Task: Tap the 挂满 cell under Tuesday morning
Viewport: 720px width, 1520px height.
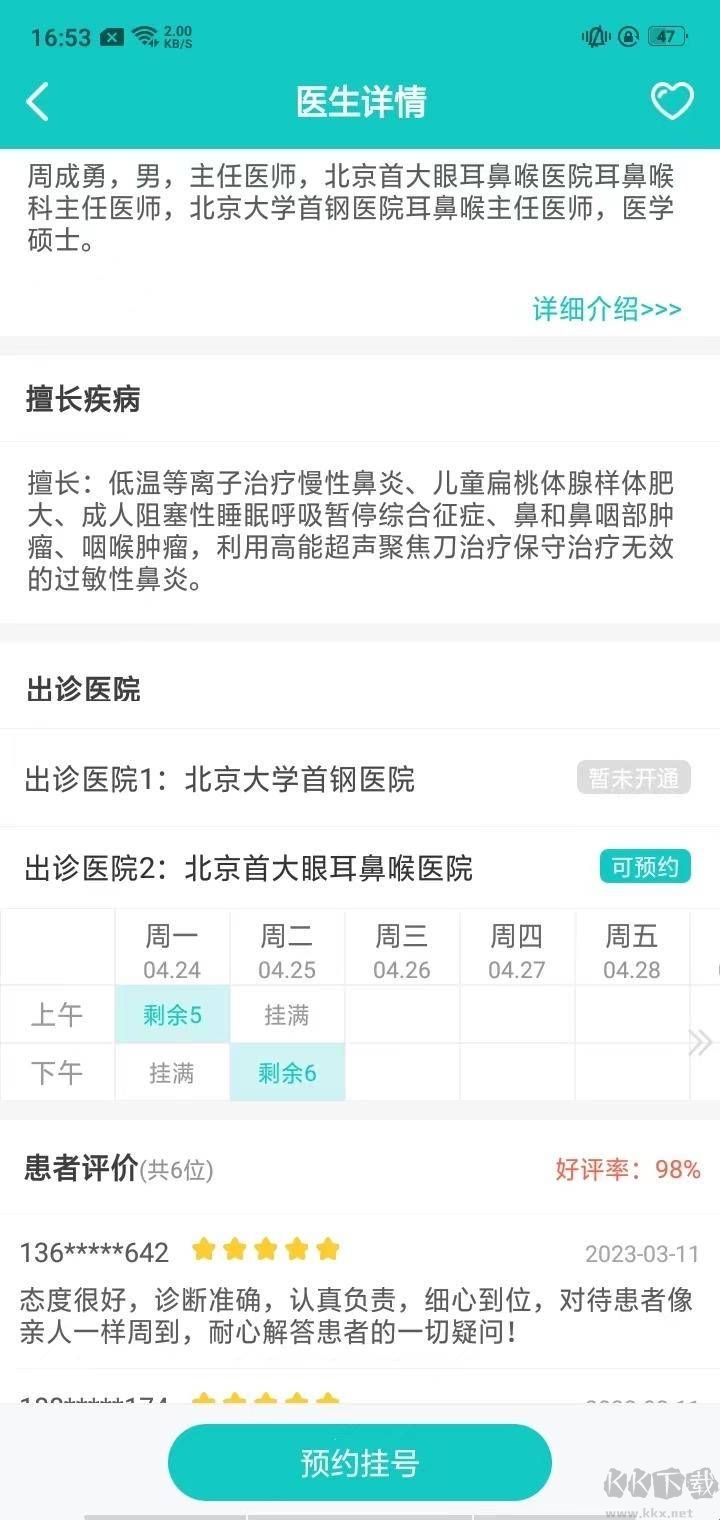Action: coord(287,1013)
